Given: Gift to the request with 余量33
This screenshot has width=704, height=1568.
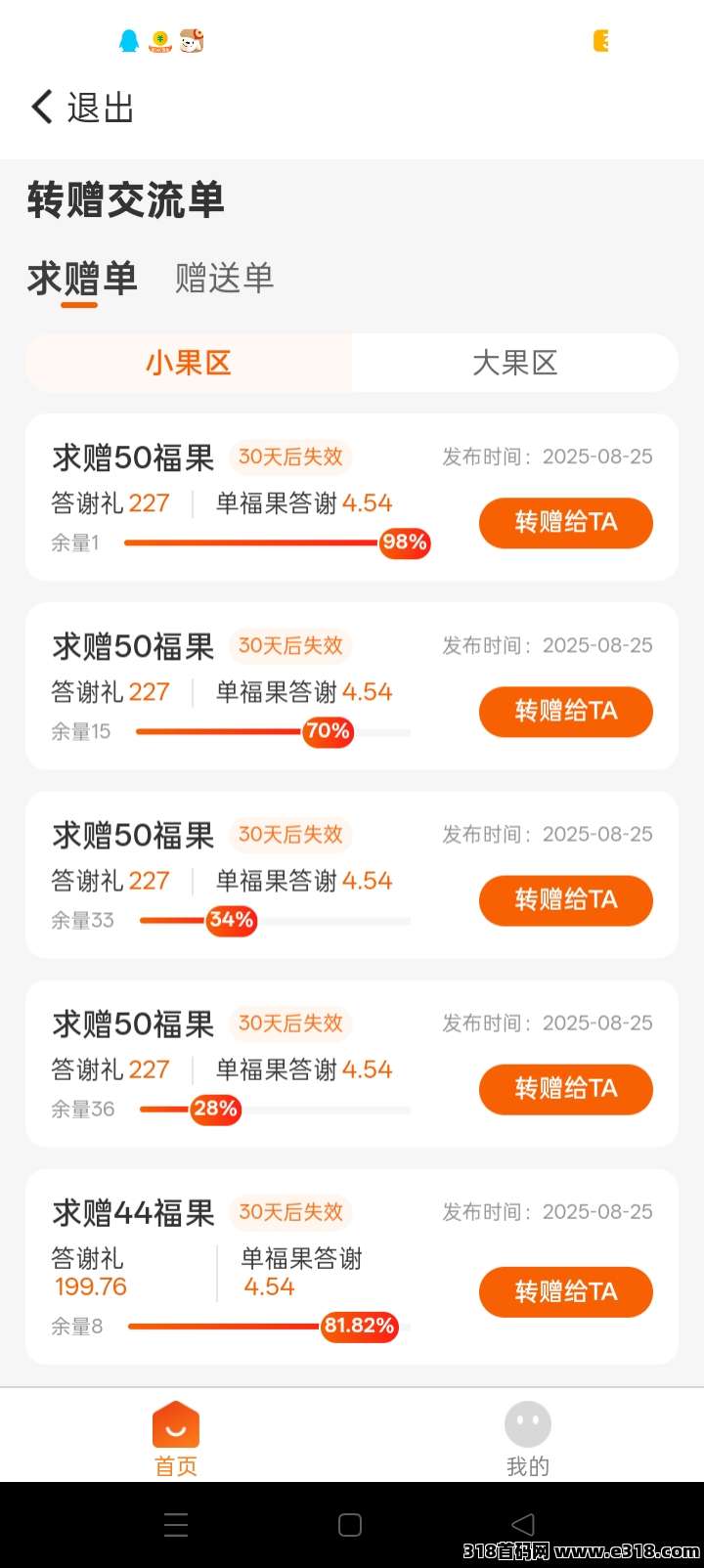Looking at the screenshot, I should point(565,899).
